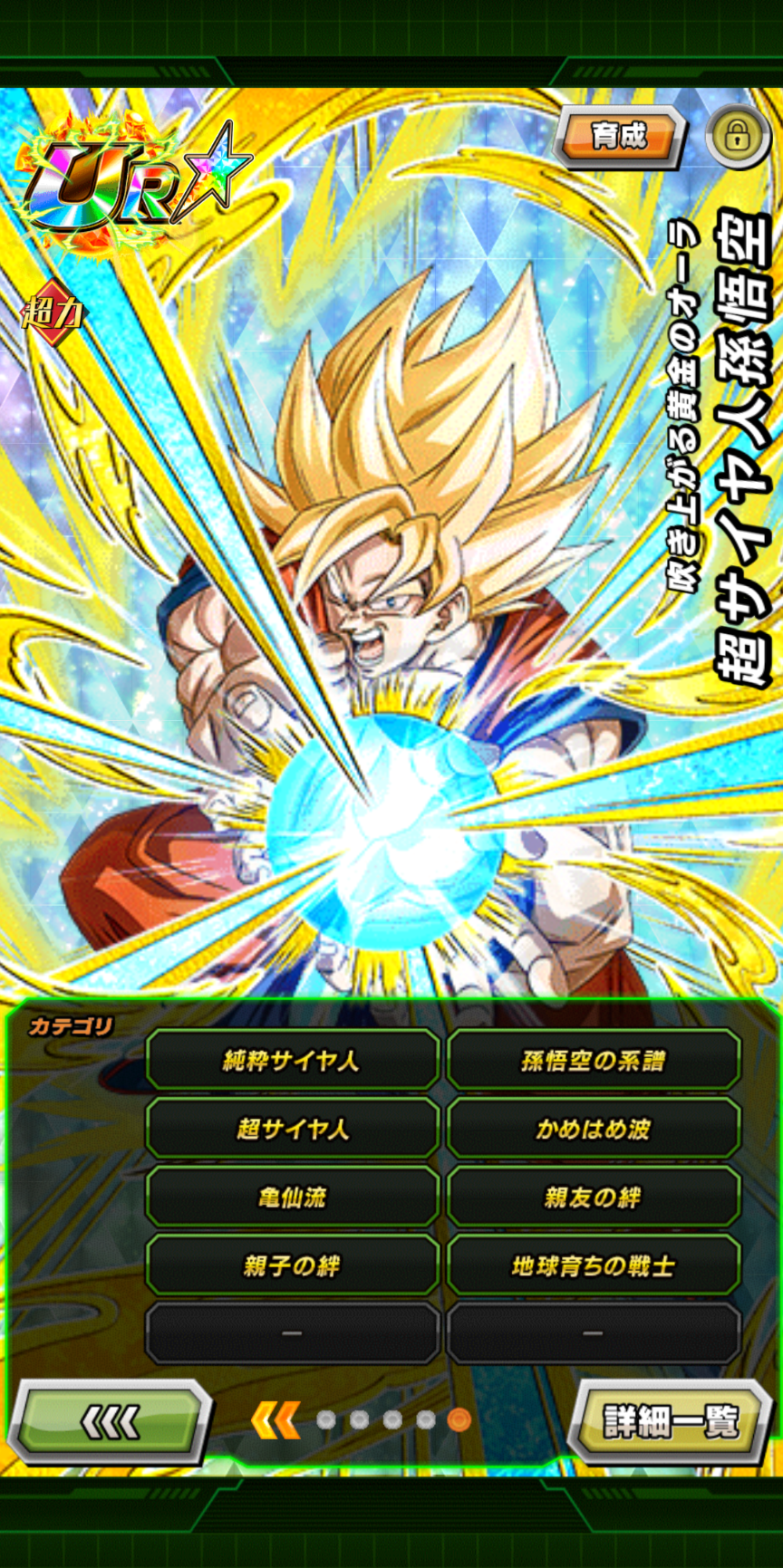Open the 純粋サイヤ人 category
Screen dimensions: 783x1568
pyautogui.click(x=292, y=1060)
